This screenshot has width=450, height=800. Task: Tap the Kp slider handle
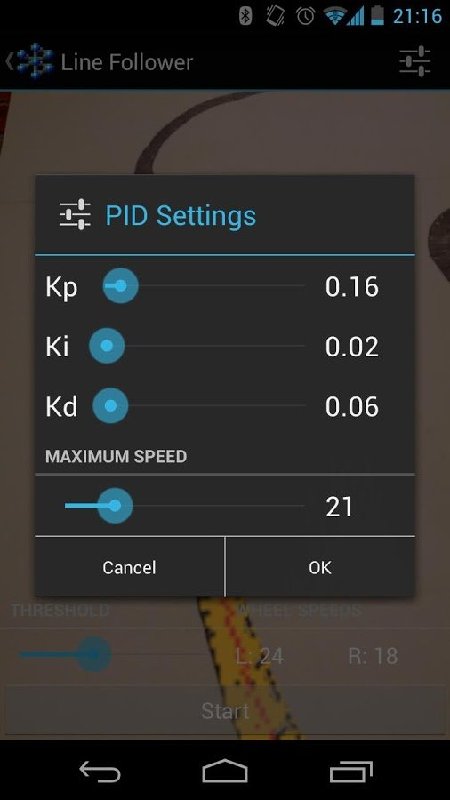(x=120, y=286)
